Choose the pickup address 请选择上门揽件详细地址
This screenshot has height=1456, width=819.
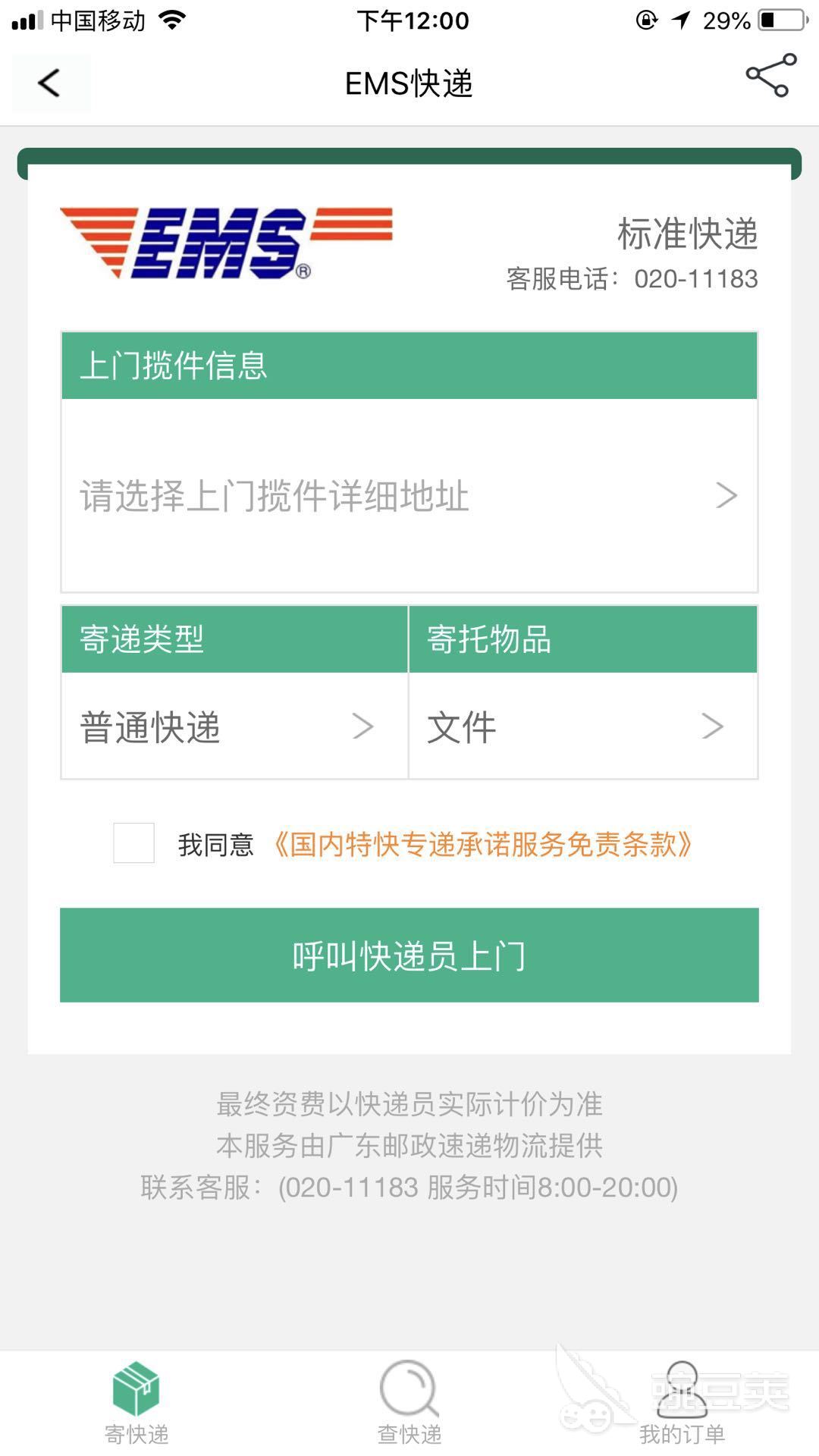pos(409,495)
